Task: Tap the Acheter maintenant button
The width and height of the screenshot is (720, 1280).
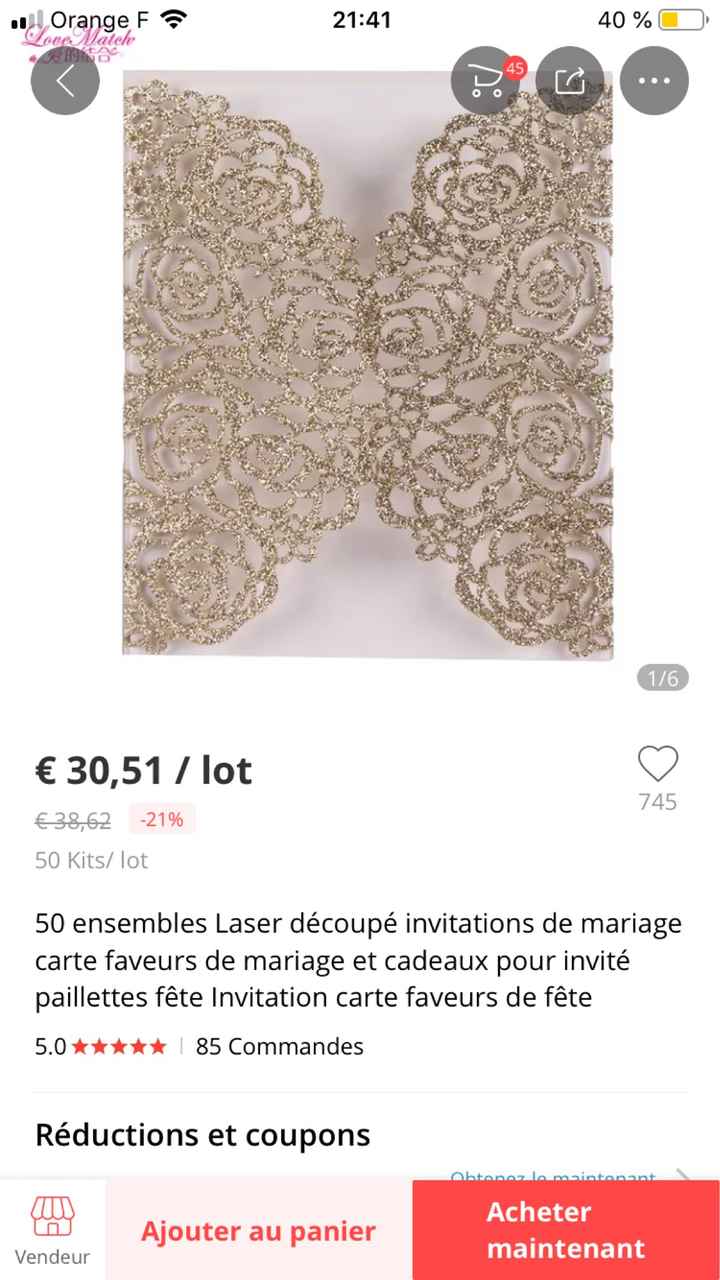Action: 565,1228
